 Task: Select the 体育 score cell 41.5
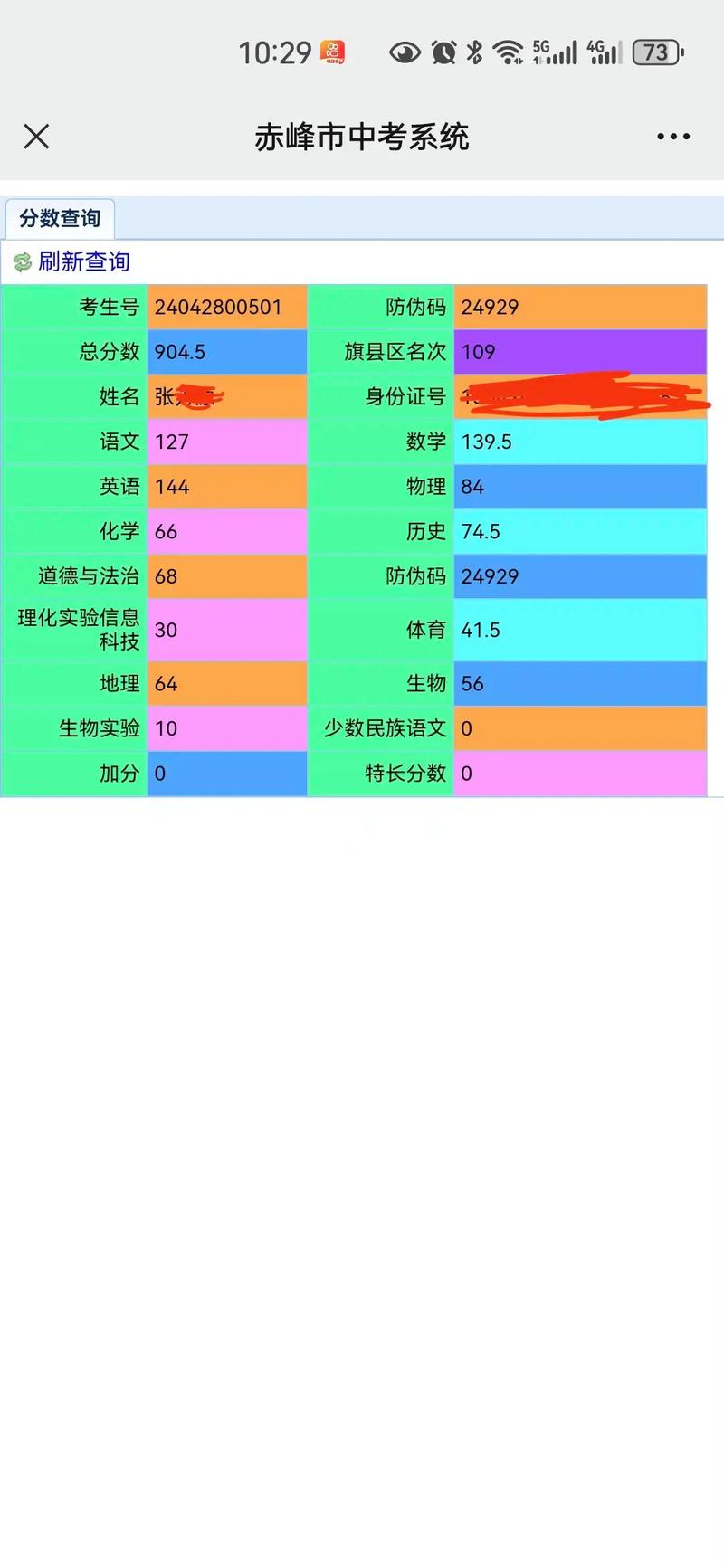(580, 630)
